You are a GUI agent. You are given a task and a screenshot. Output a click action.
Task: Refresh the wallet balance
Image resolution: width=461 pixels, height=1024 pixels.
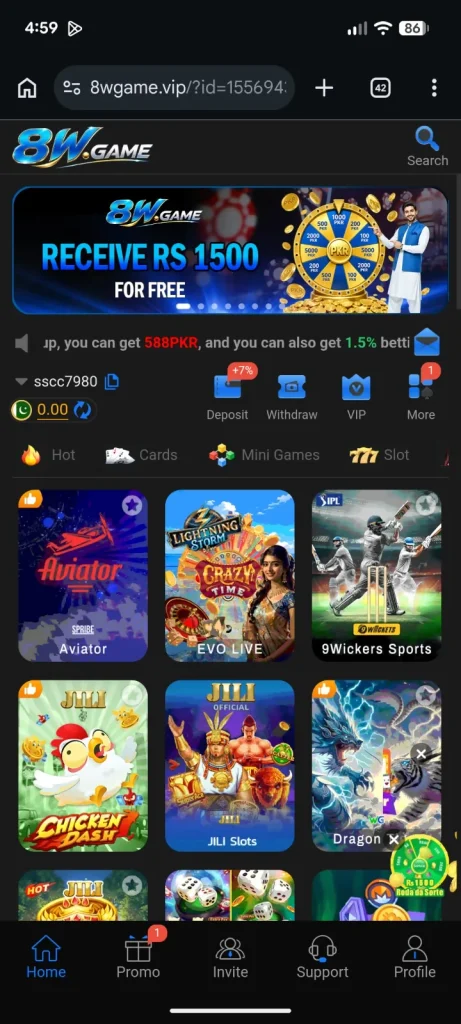click(x=83, y=410)
